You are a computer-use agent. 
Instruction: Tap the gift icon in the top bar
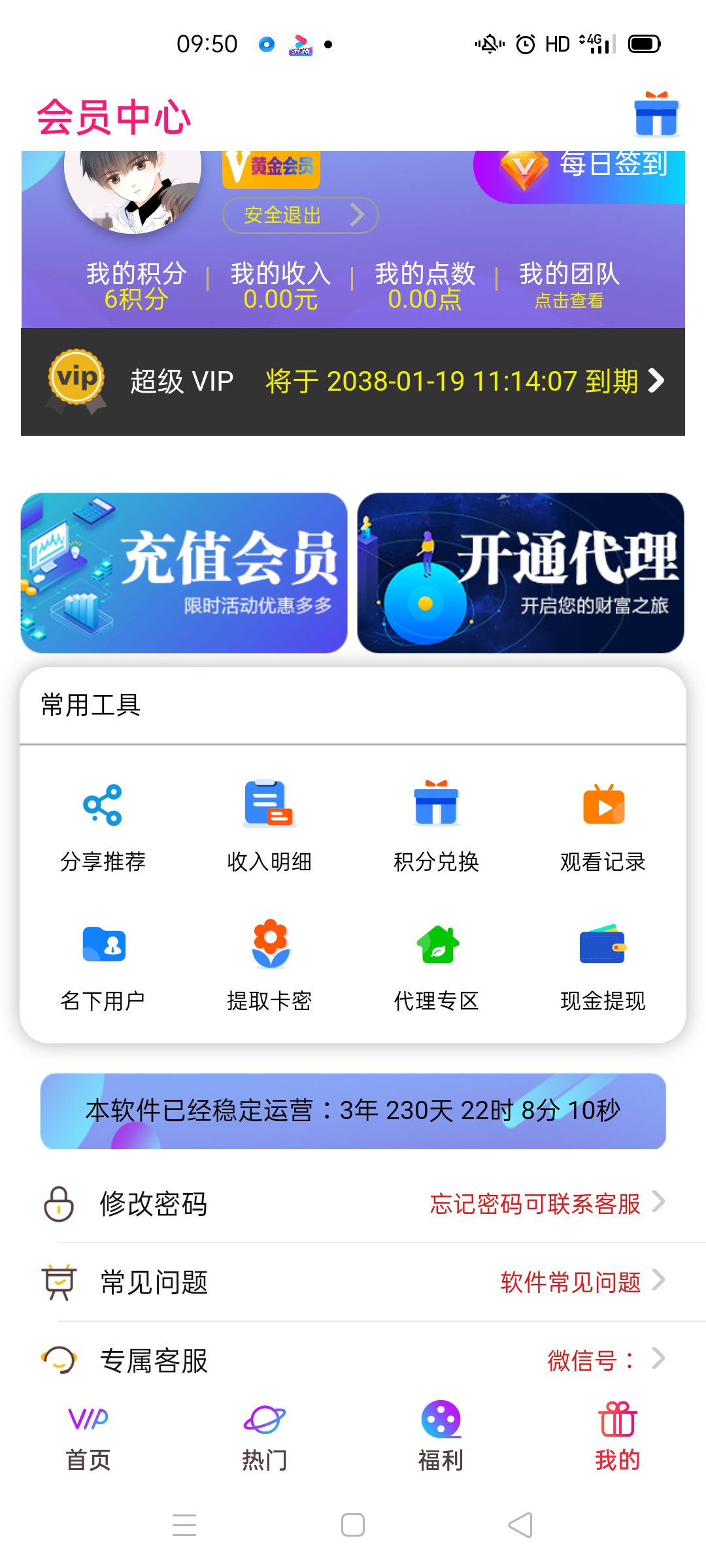657,114
